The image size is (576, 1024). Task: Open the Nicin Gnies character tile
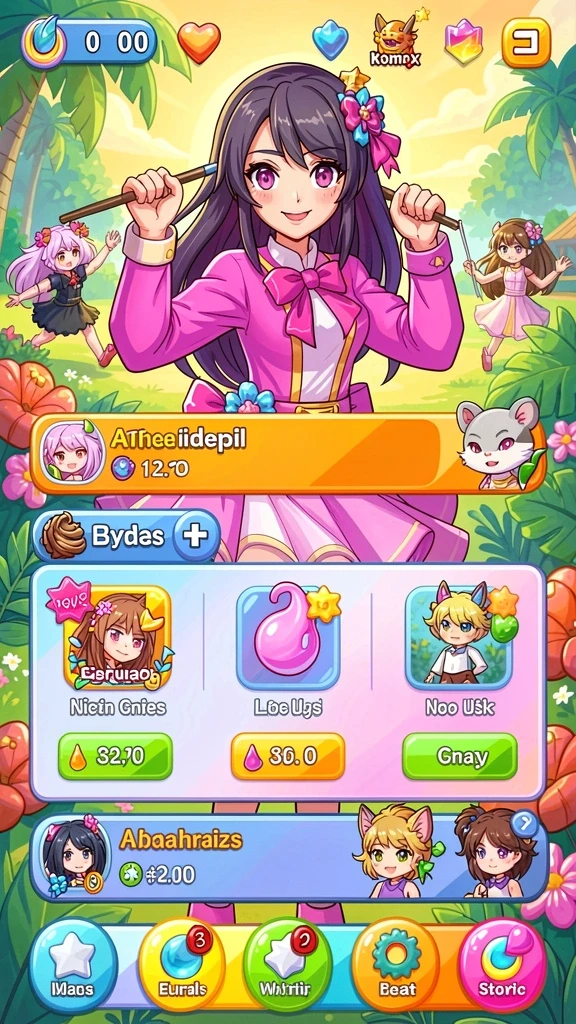point(118,637)
